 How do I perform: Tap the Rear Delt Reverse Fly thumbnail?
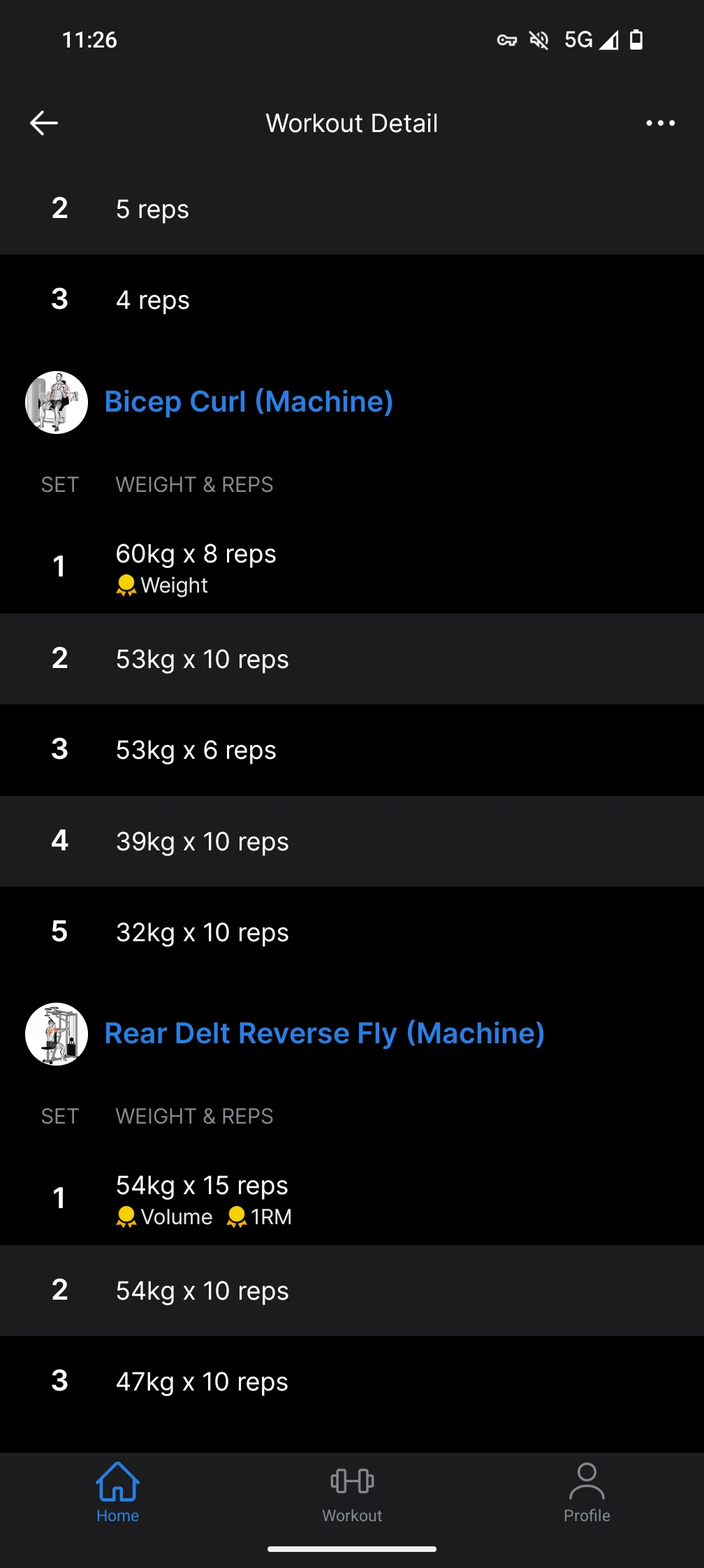click(57, 1034)
